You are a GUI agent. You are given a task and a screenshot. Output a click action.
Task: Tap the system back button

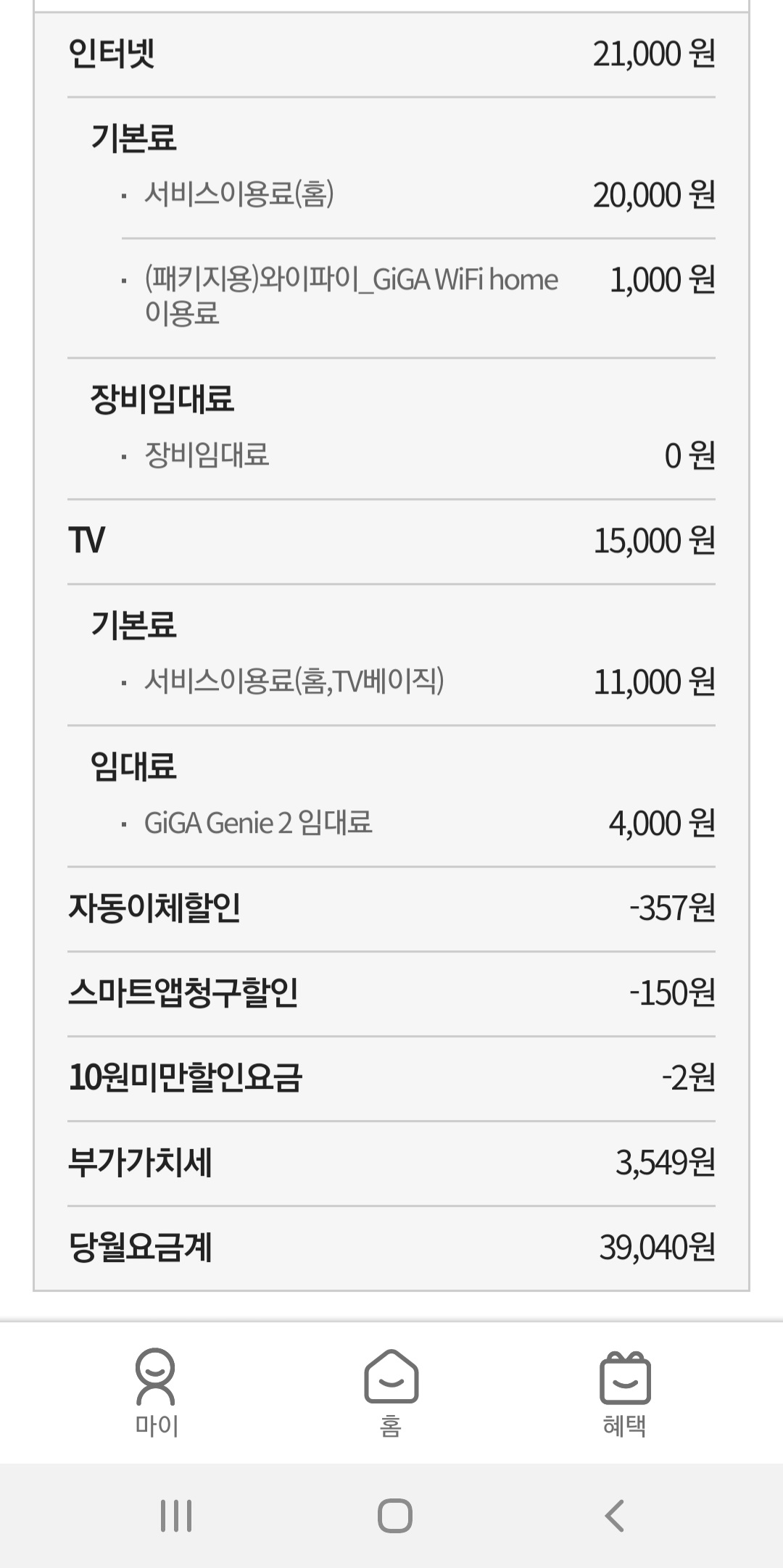pyautogui.click(x=614, y=1516)
